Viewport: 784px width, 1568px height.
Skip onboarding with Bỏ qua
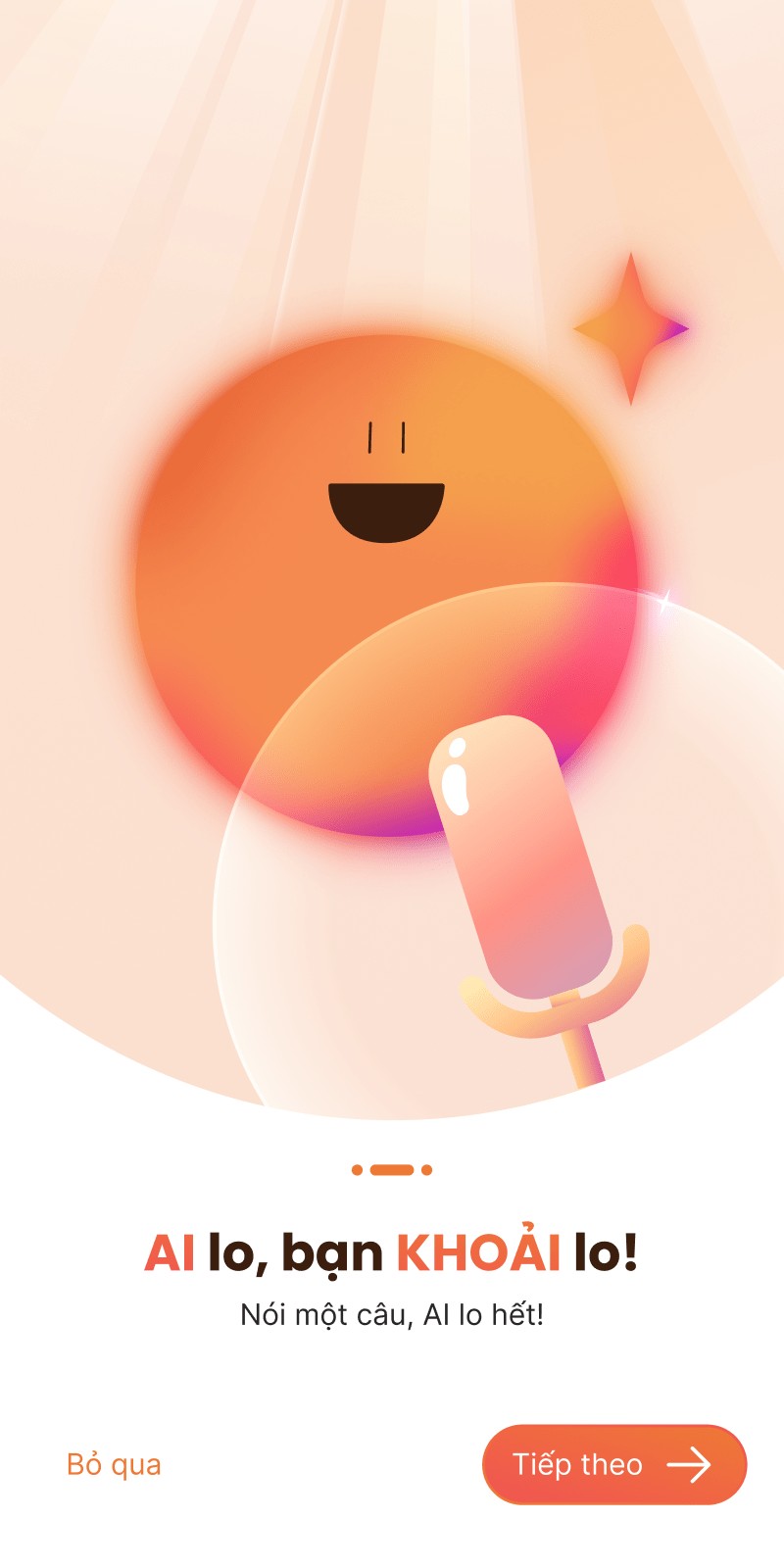[114, 1464]
